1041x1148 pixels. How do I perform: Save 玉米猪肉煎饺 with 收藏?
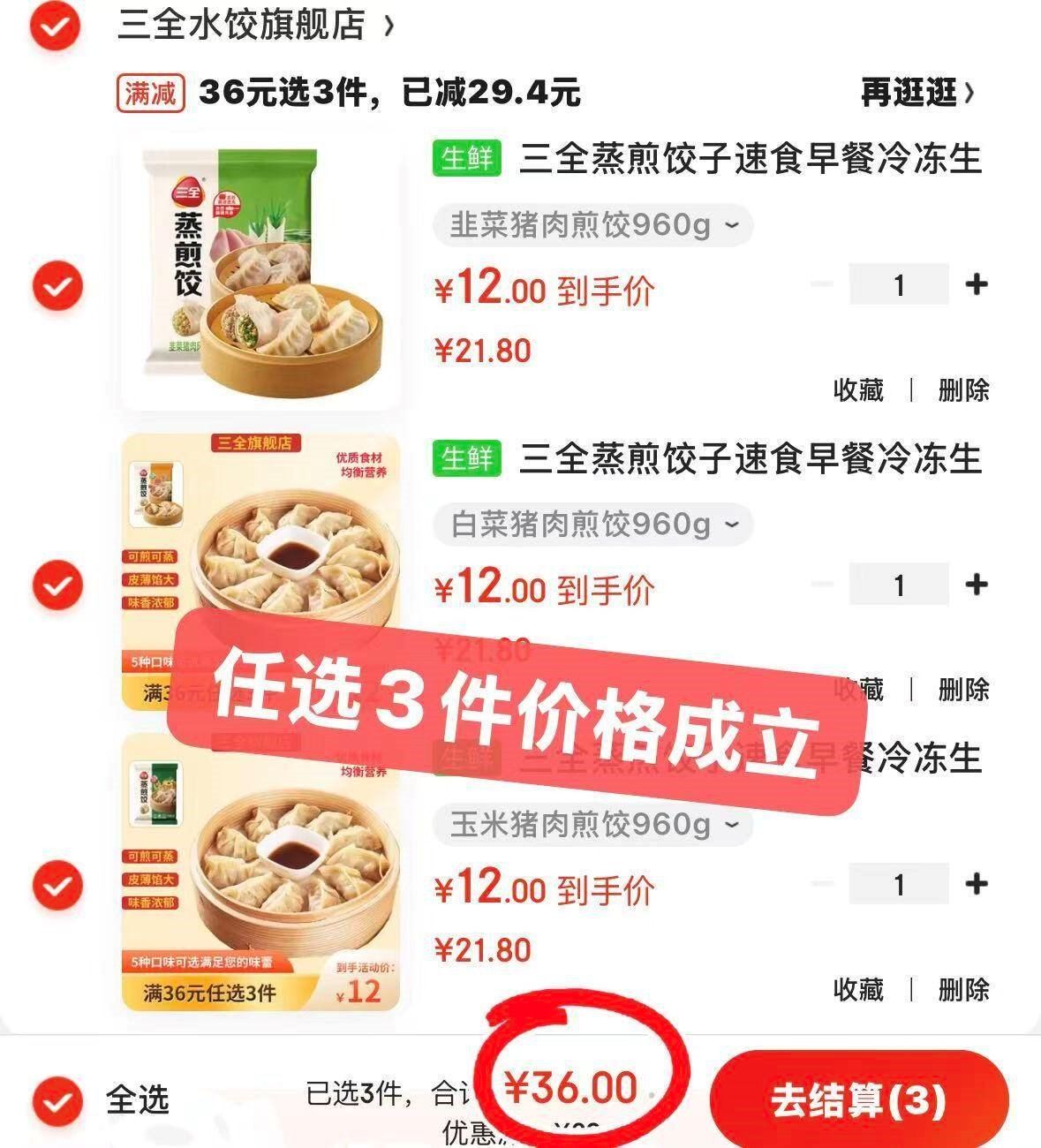click(x=858, y=989)
